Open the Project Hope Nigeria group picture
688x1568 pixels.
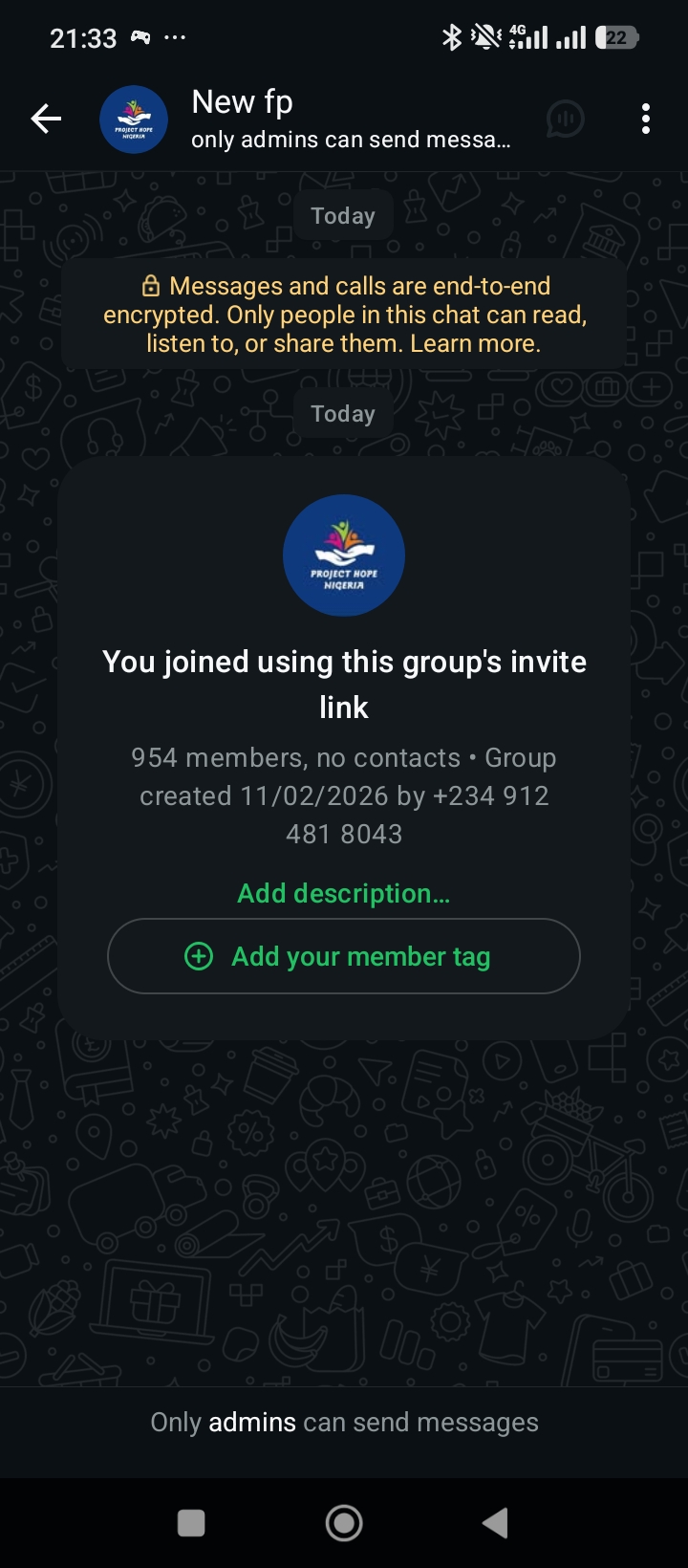[x=343, y=555]
